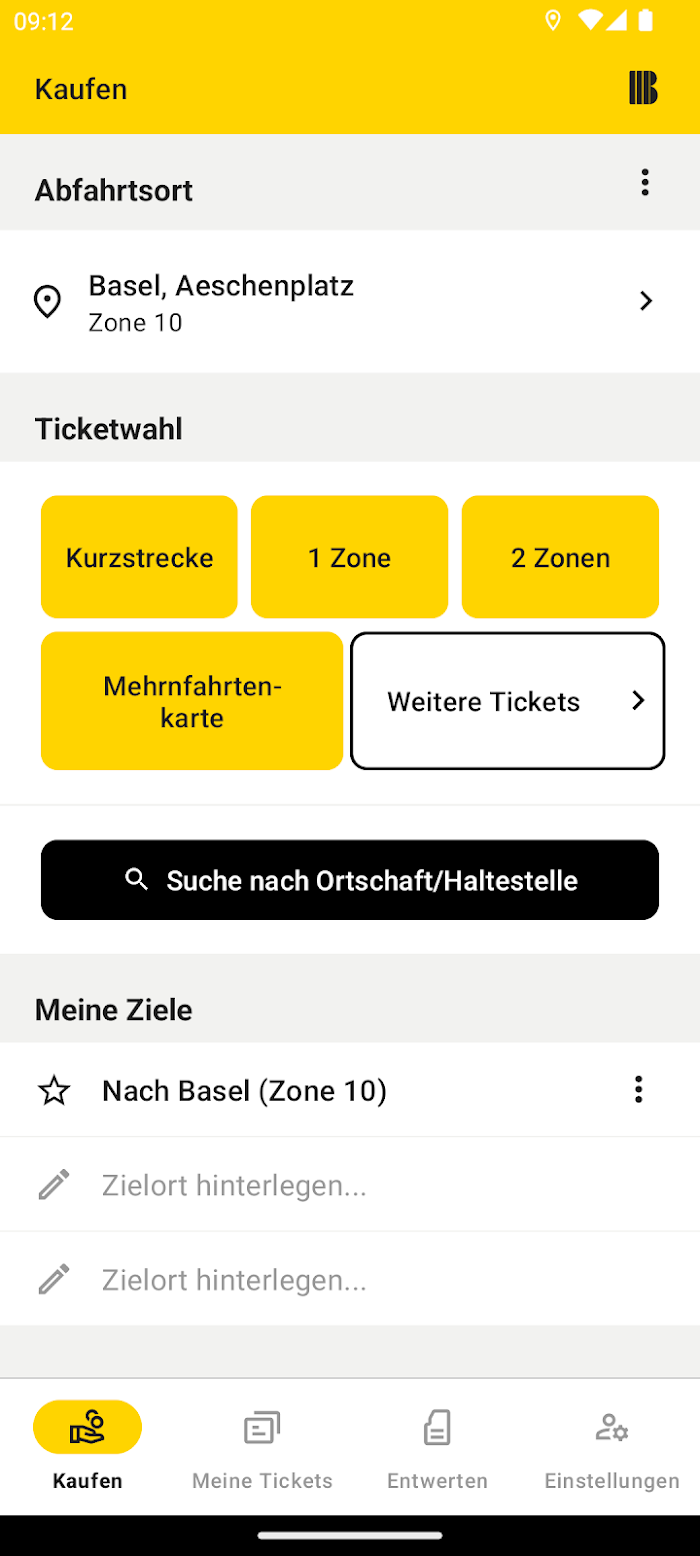Change departure stop Basel, Aeschenplatz
700x1556 pixels.
pyautogui.click(x=350, y=301)
